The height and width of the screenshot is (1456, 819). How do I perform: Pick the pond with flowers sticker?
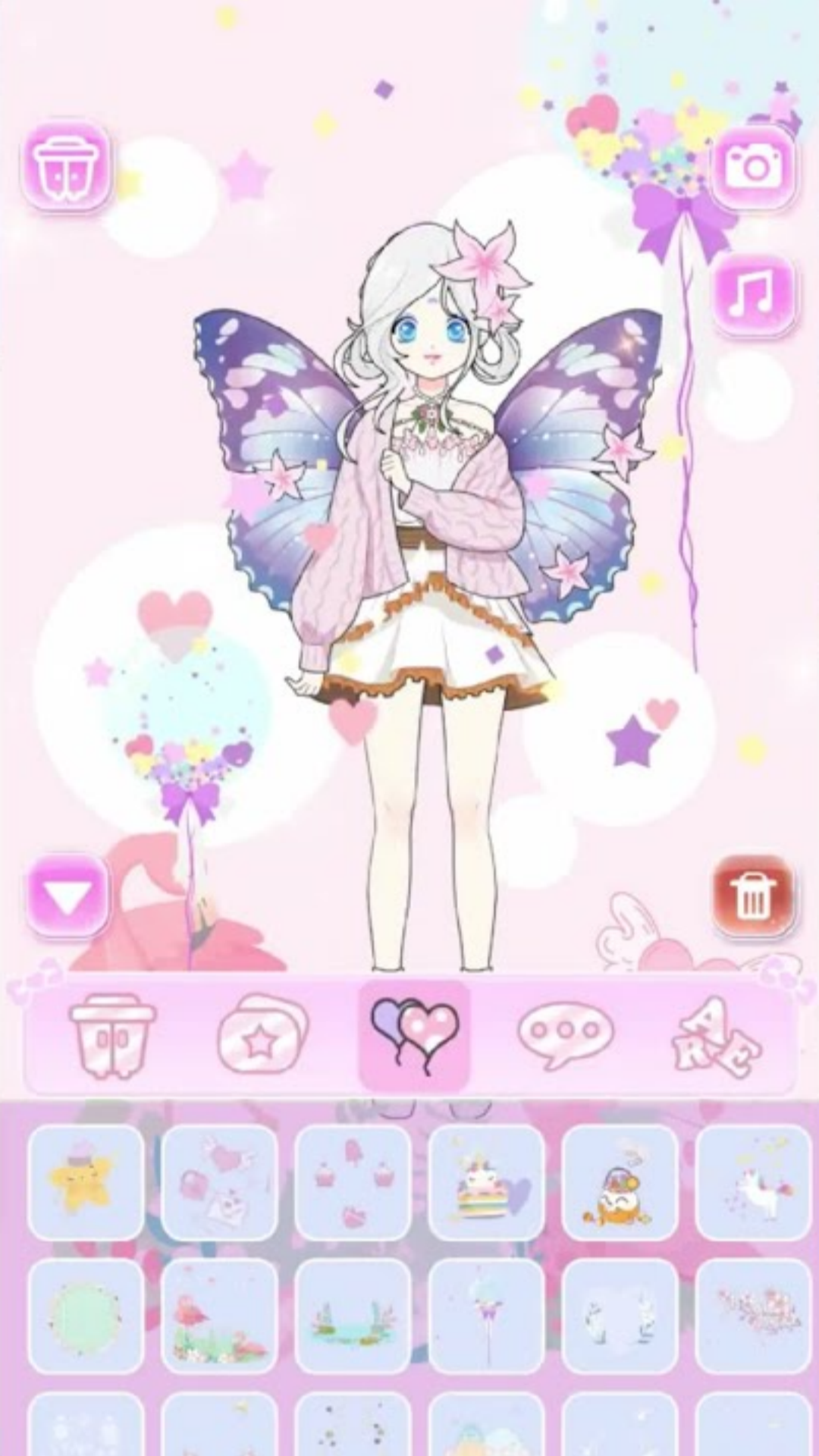(x=353, y=1316)
